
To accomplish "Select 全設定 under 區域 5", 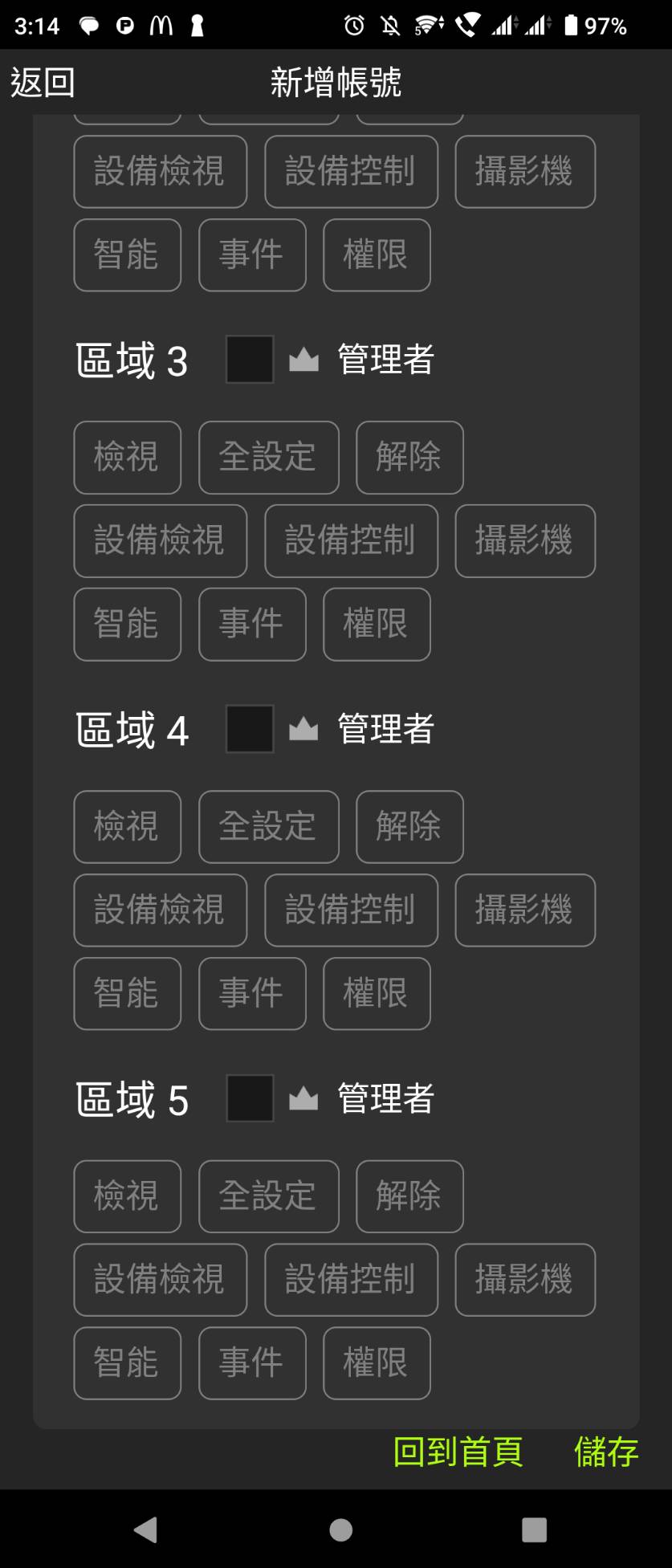I will tap(268, 1195).
